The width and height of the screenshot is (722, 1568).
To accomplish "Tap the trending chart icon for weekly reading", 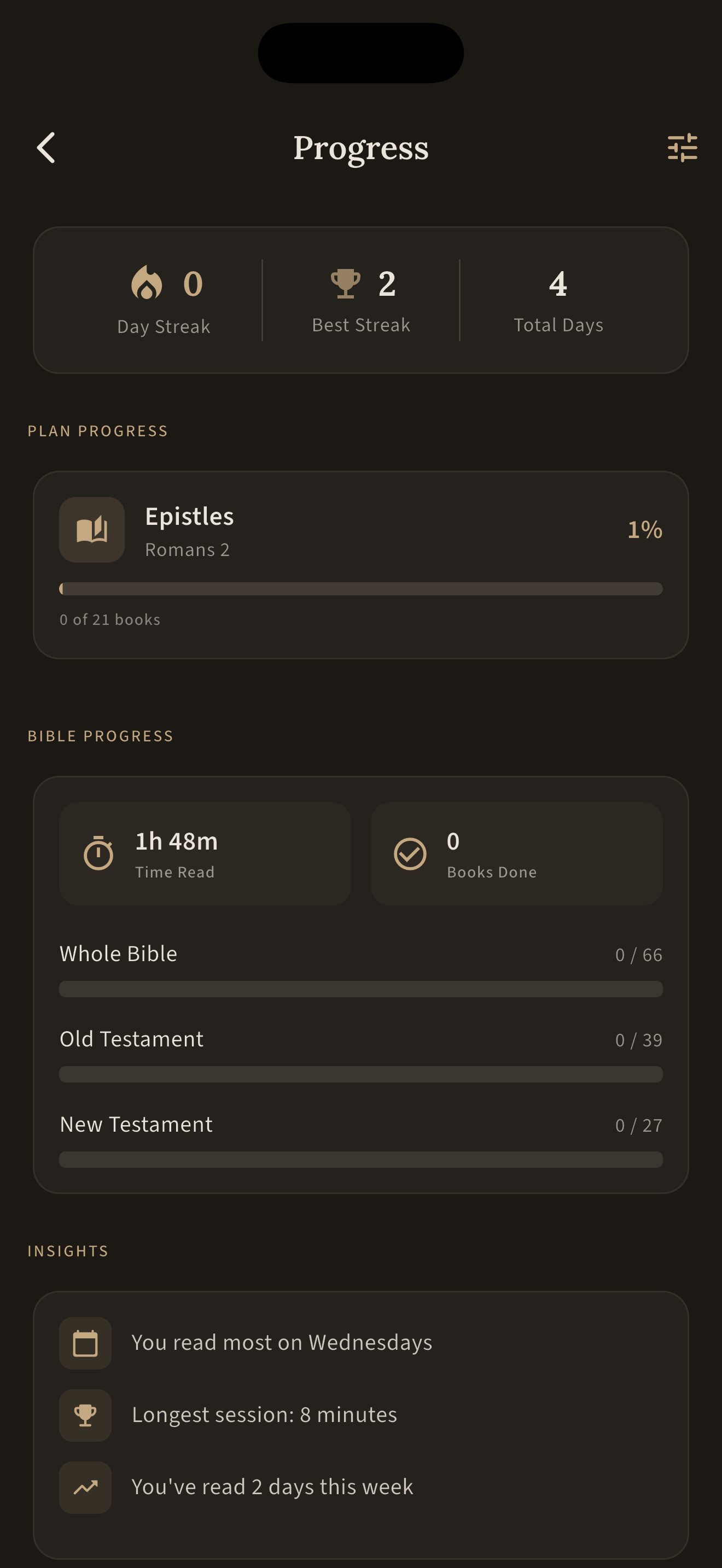I will [85, 1488].
